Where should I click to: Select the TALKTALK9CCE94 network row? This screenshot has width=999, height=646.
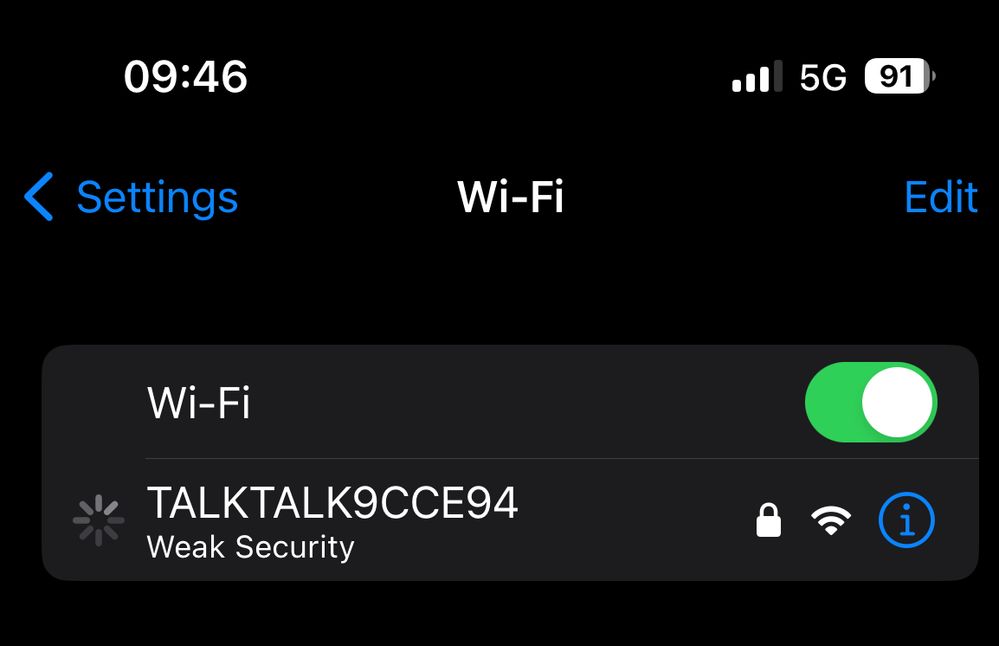pos(400,520)
